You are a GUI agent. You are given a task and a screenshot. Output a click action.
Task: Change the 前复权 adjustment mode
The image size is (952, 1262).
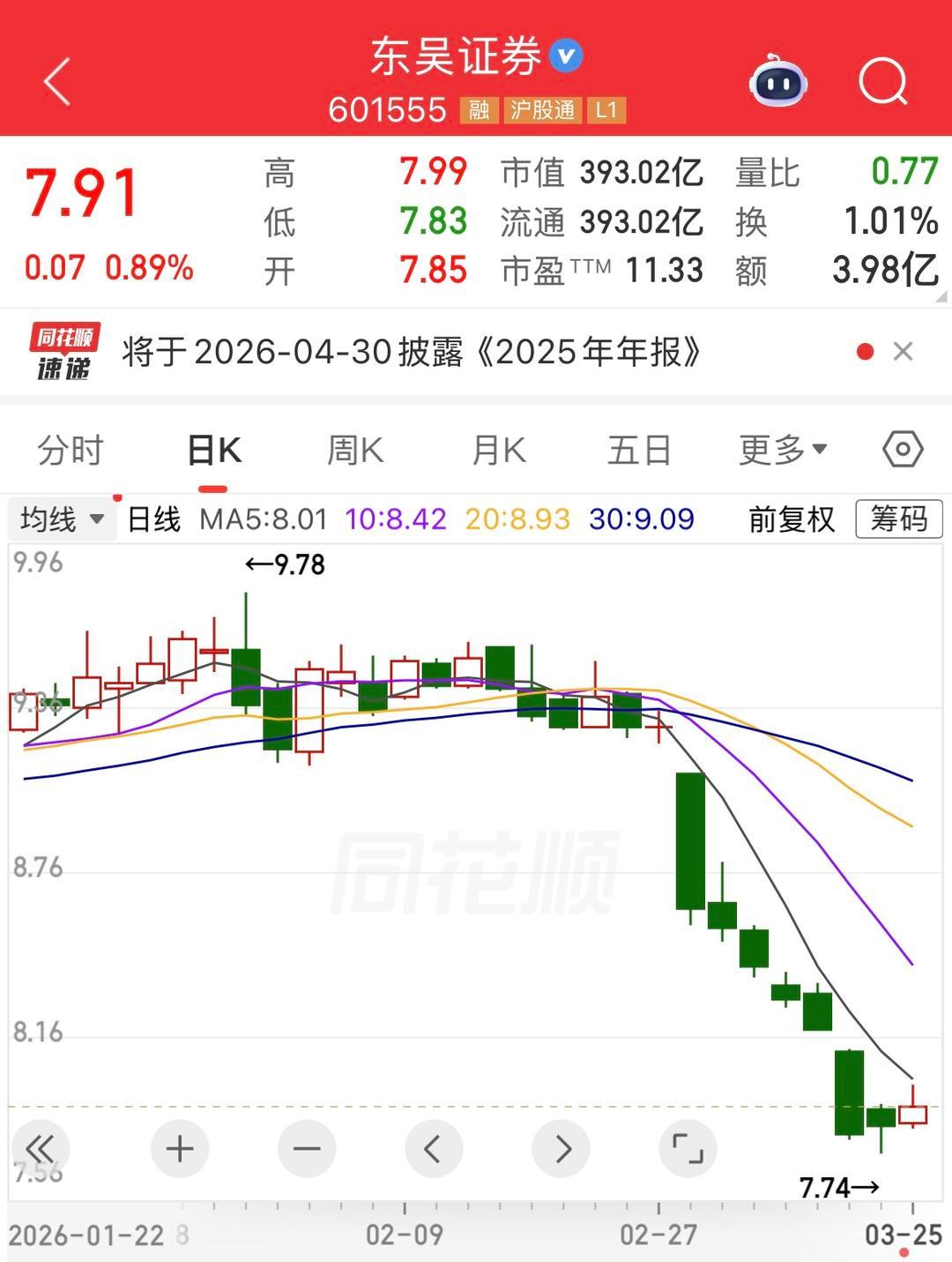[x=792, y=519]
